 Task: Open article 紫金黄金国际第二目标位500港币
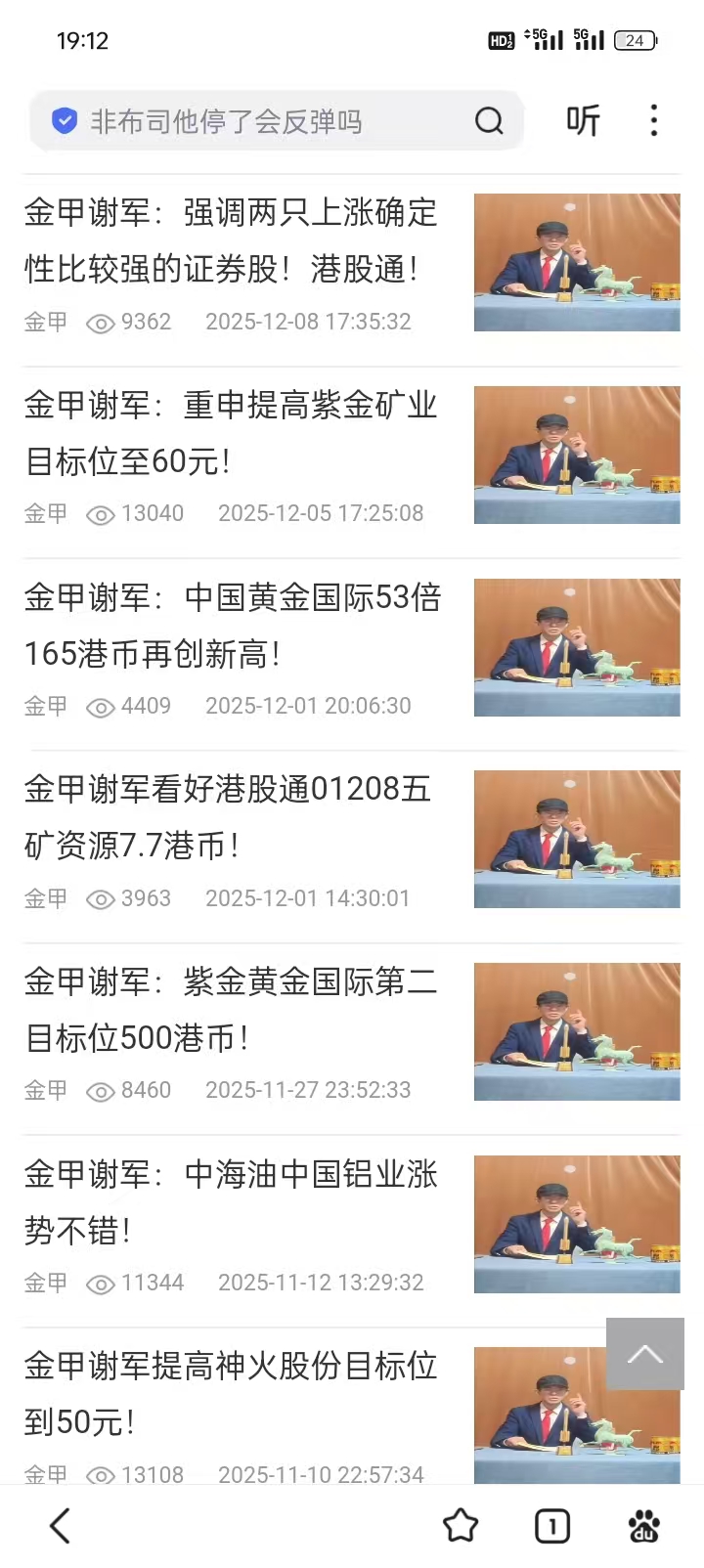[x=231, y=1010]
